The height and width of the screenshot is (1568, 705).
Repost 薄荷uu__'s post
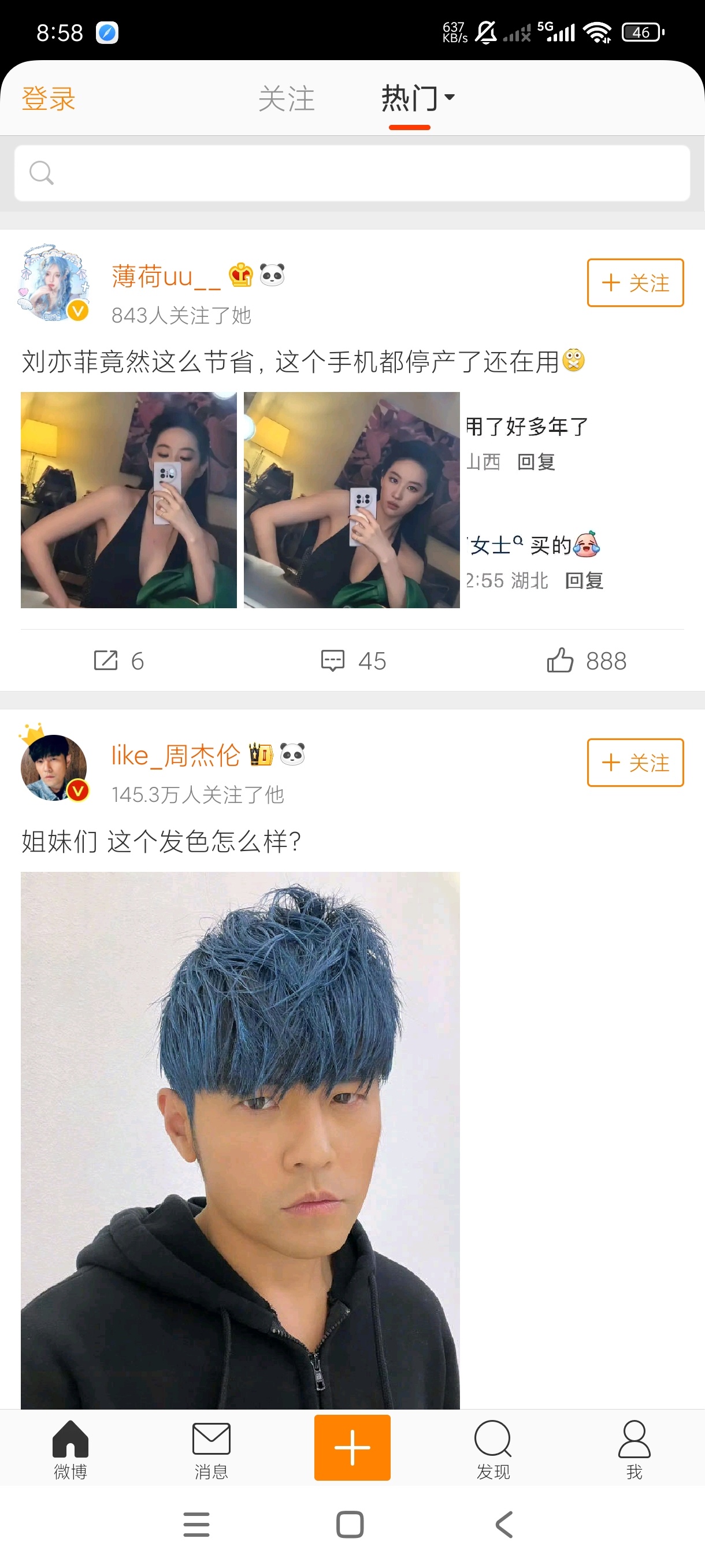coord(119,660)
